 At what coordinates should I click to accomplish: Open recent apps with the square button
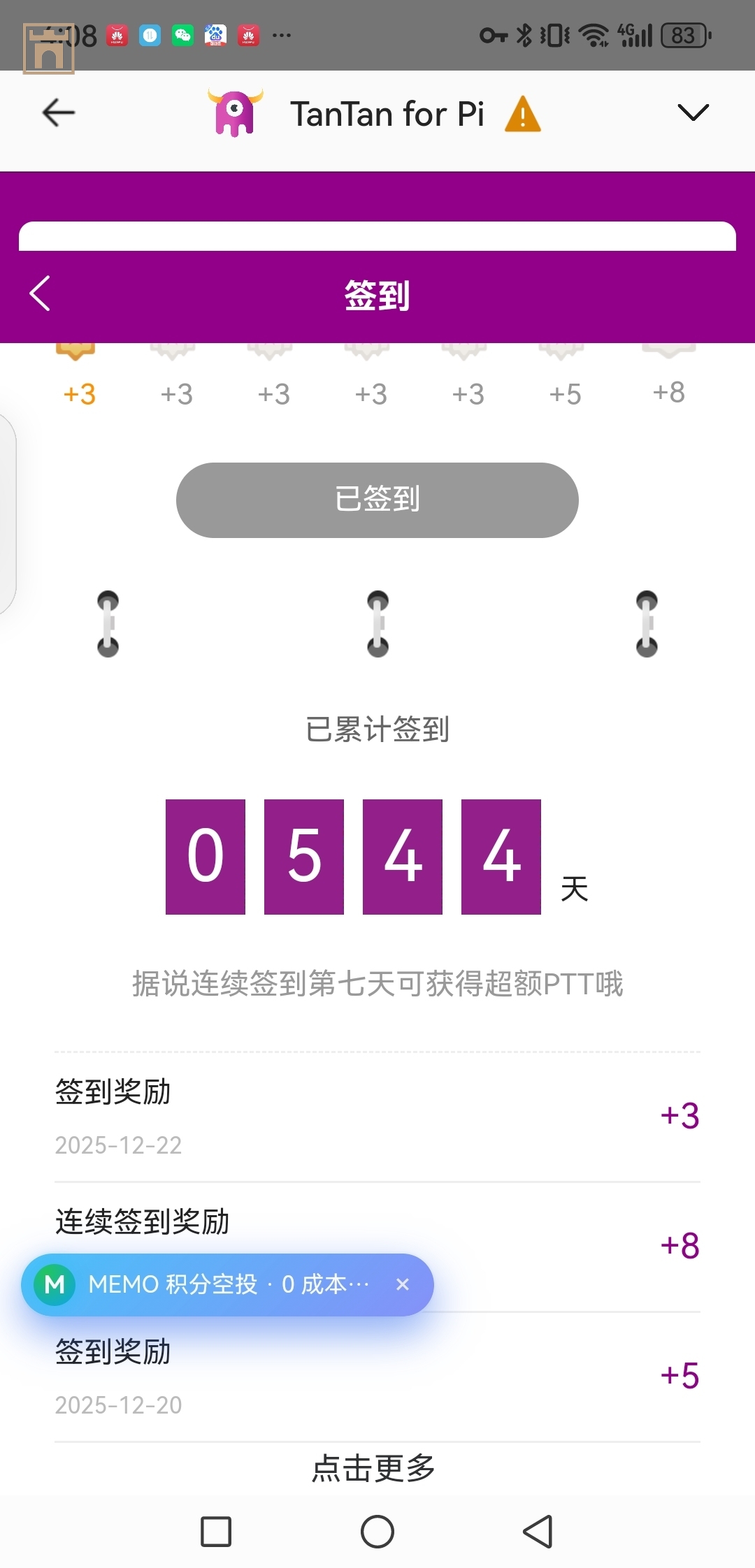click(216, 1532)
